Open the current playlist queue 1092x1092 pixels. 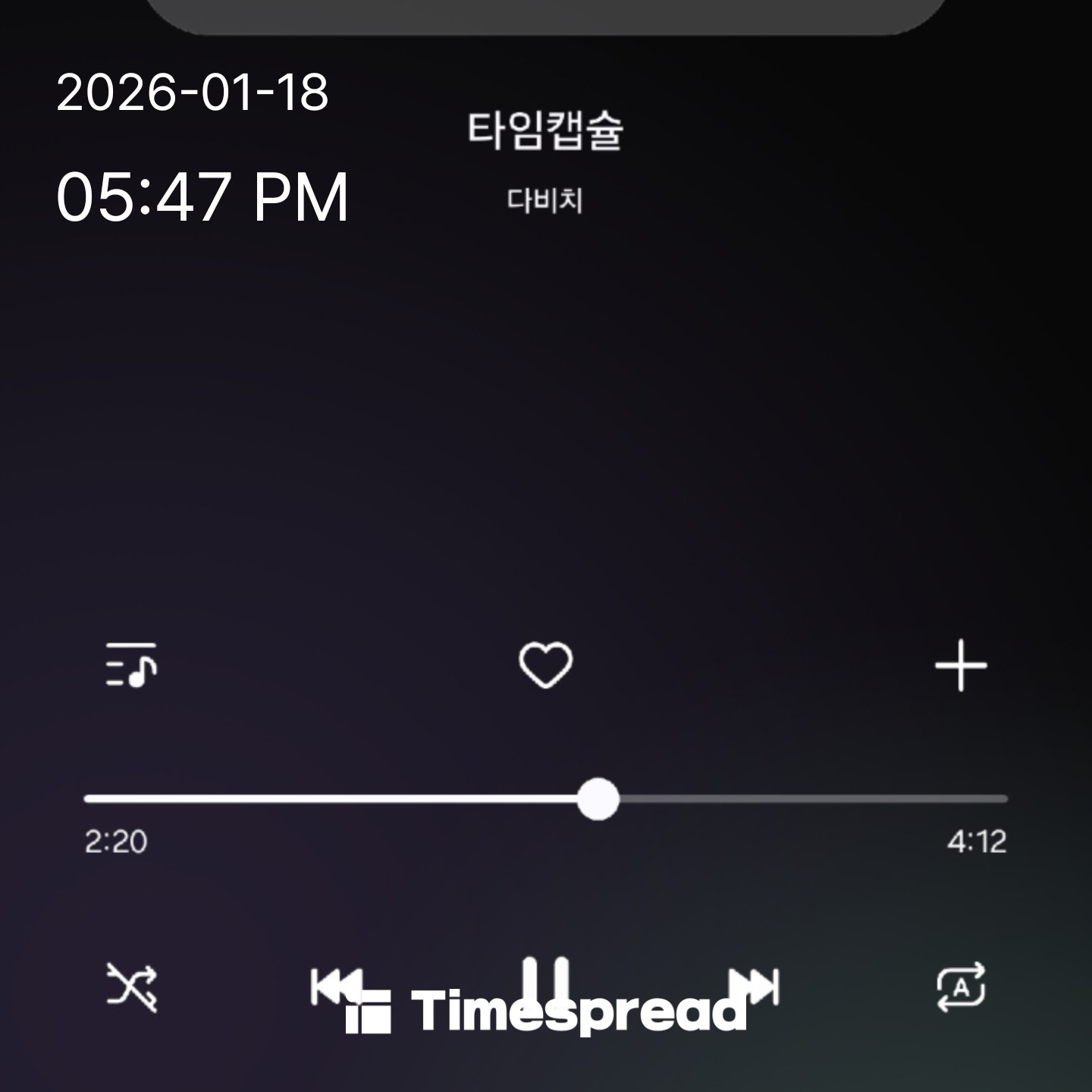tap(131, 665)
